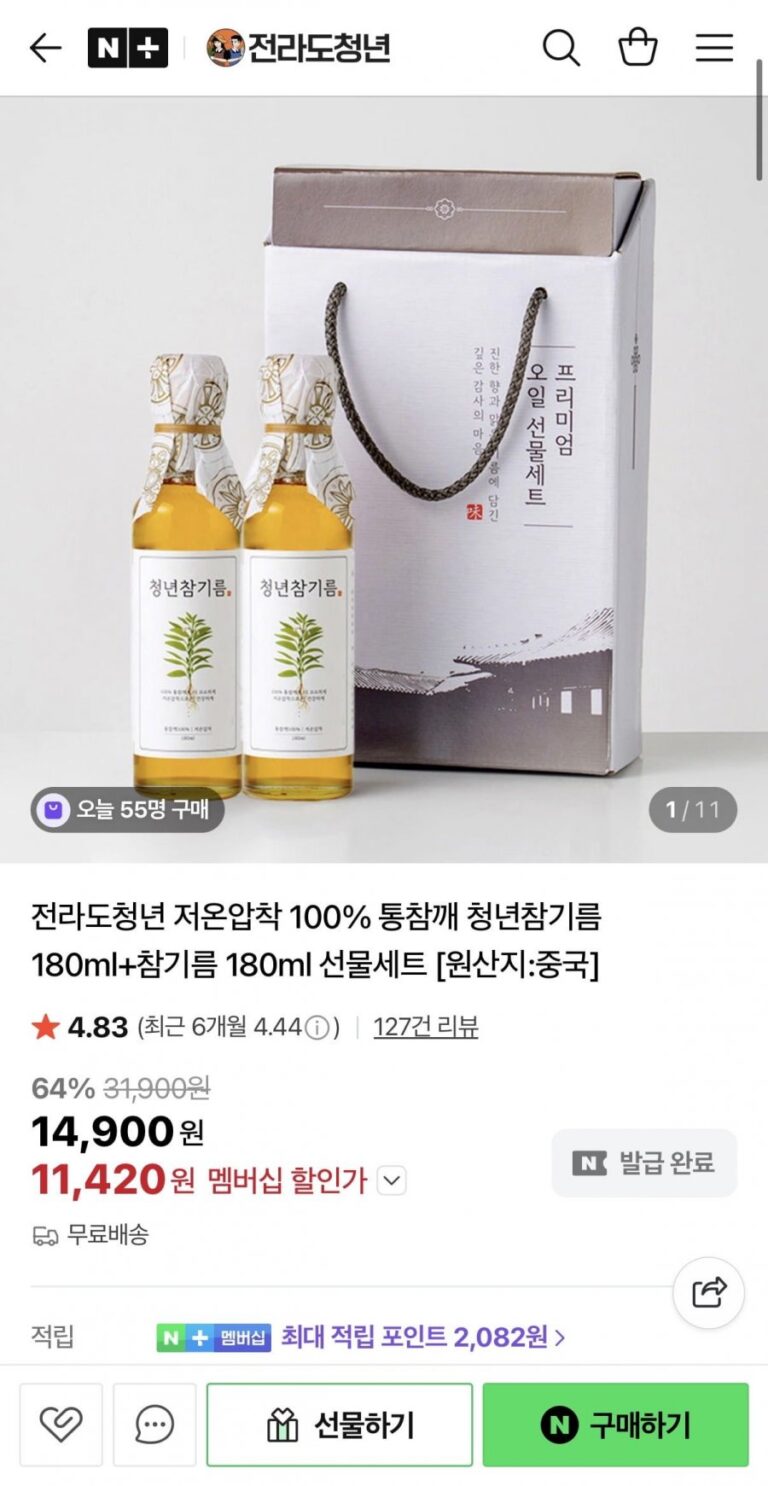Image resolution: width=768 pixels, height=1486 pixels.
Task: View the sesame oil gift set photo
Action: point(384,480)
